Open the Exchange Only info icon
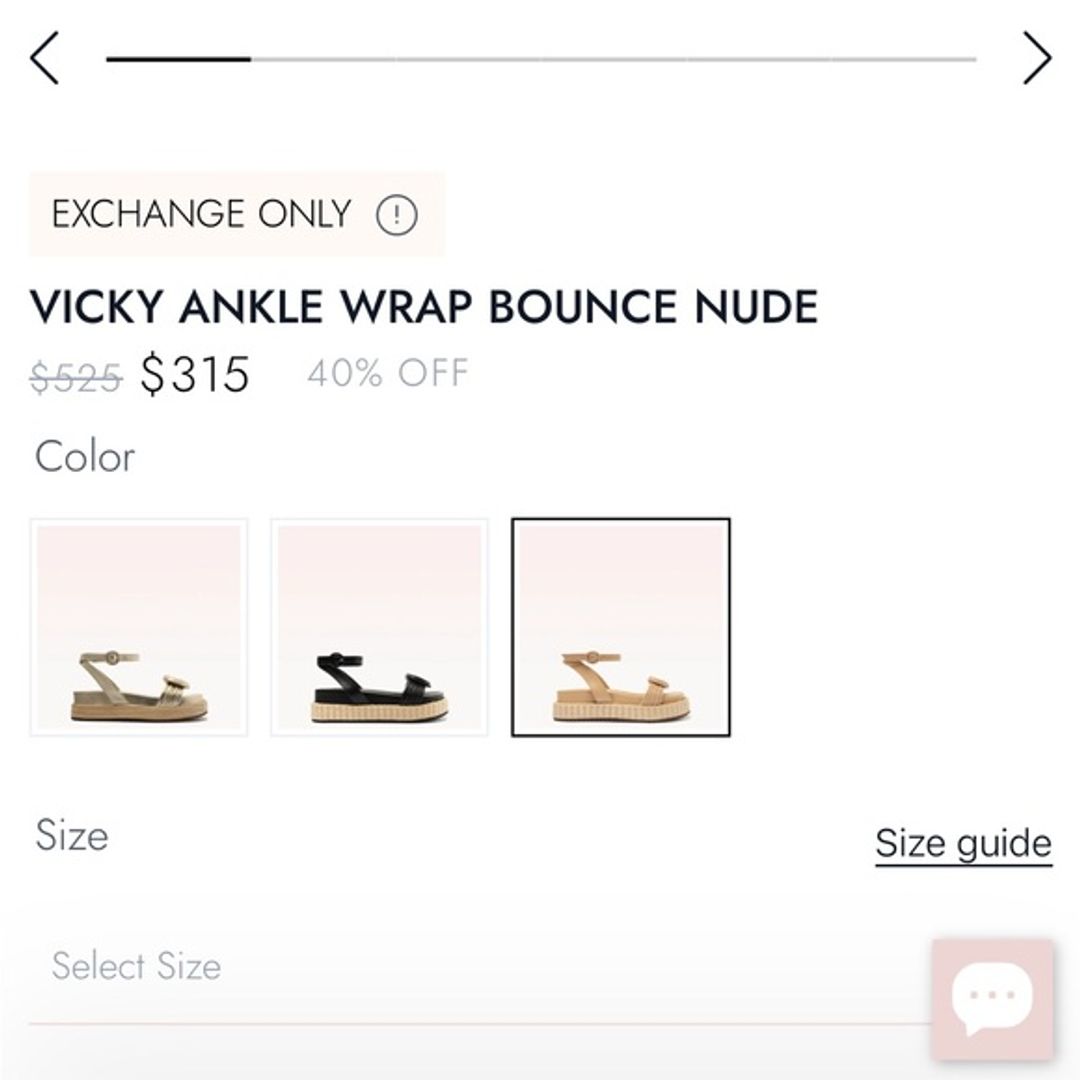Image resolution: width=1080 pixels, height=1080 pixels. coord(396,215)
